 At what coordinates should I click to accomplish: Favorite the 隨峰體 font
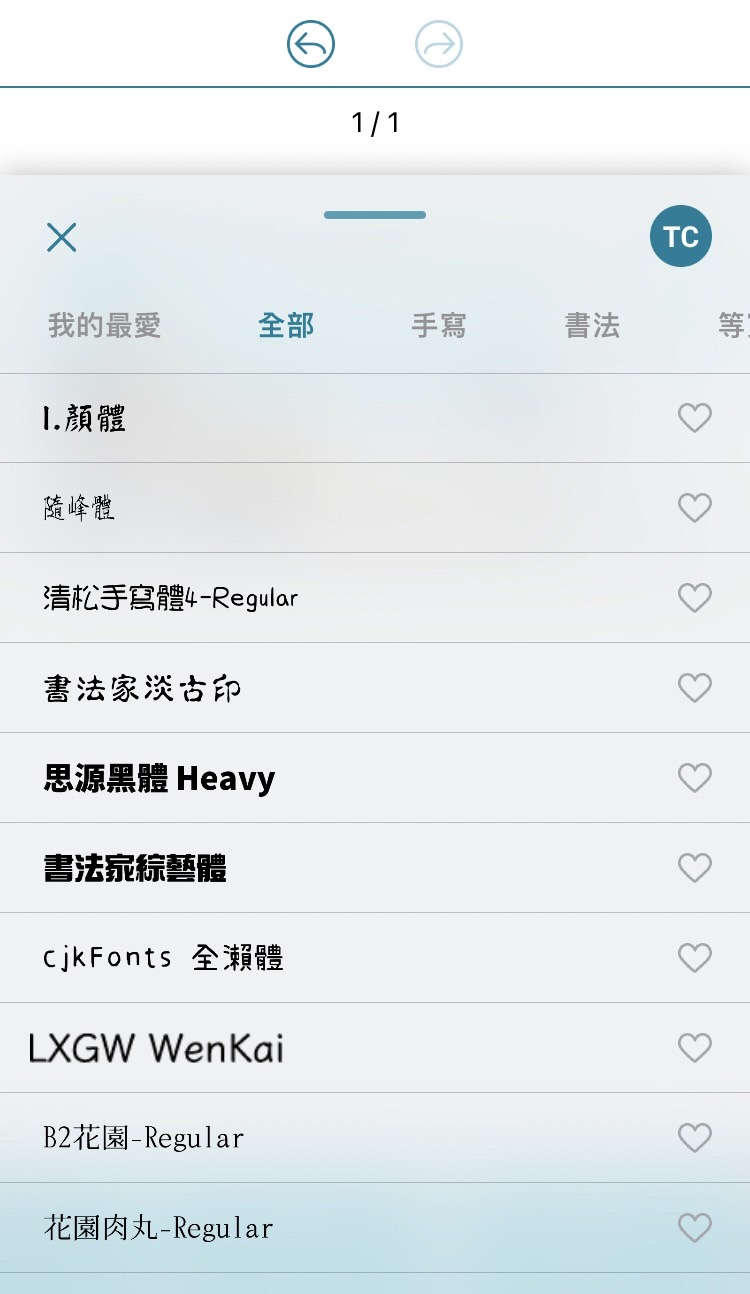[695, 508]
